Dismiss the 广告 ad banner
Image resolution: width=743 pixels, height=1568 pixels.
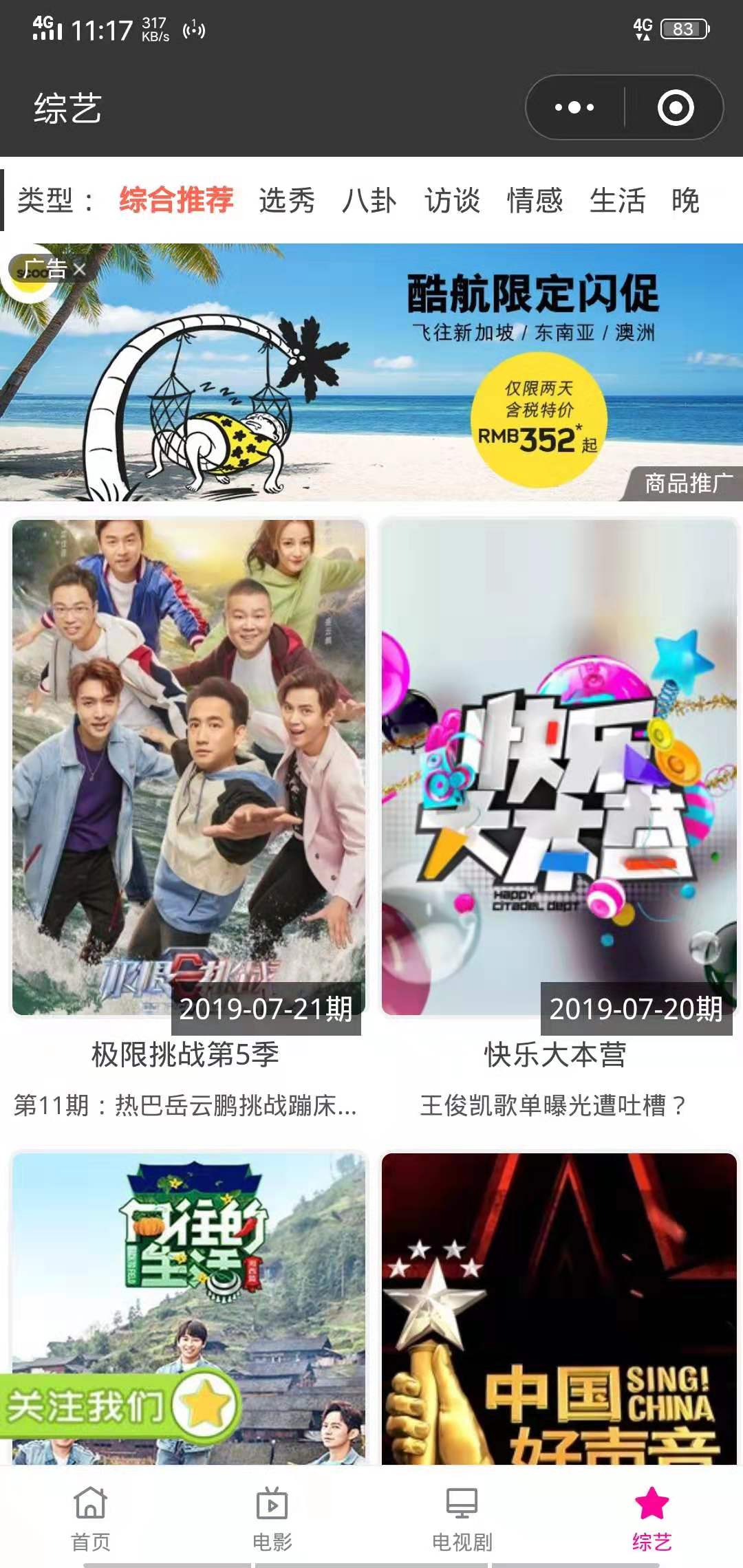click(79, 270)
